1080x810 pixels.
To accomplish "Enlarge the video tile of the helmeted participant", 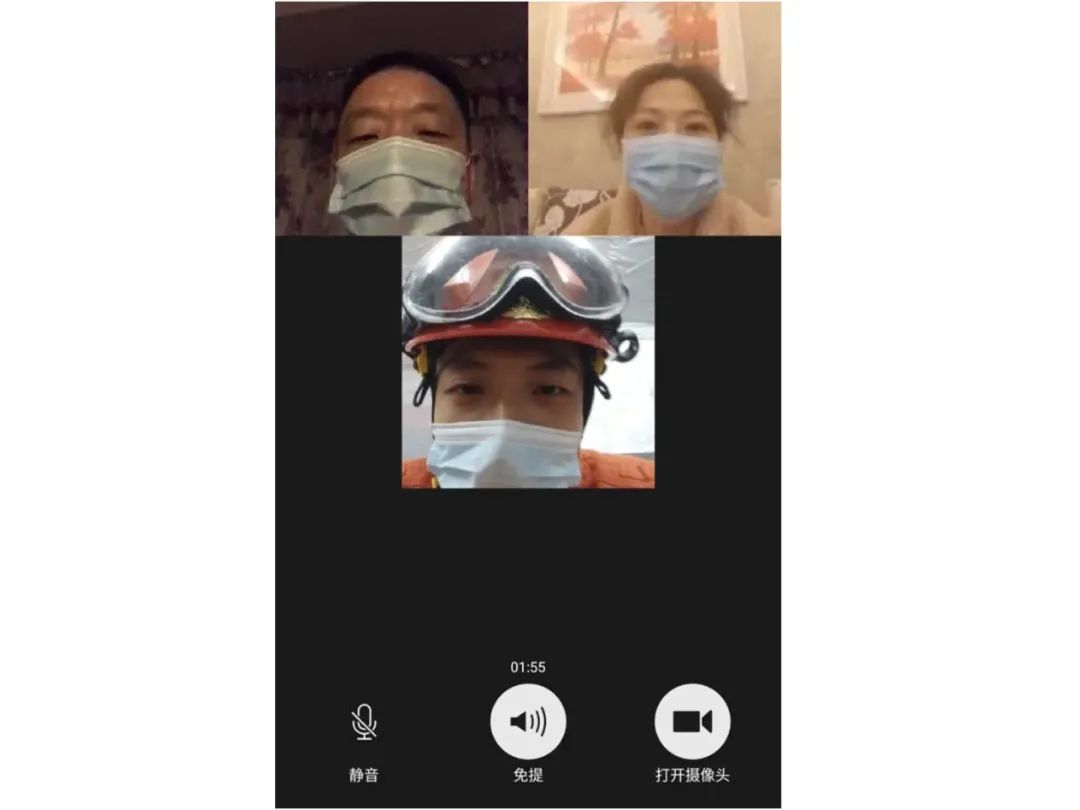I will click(x=528, y=362).
